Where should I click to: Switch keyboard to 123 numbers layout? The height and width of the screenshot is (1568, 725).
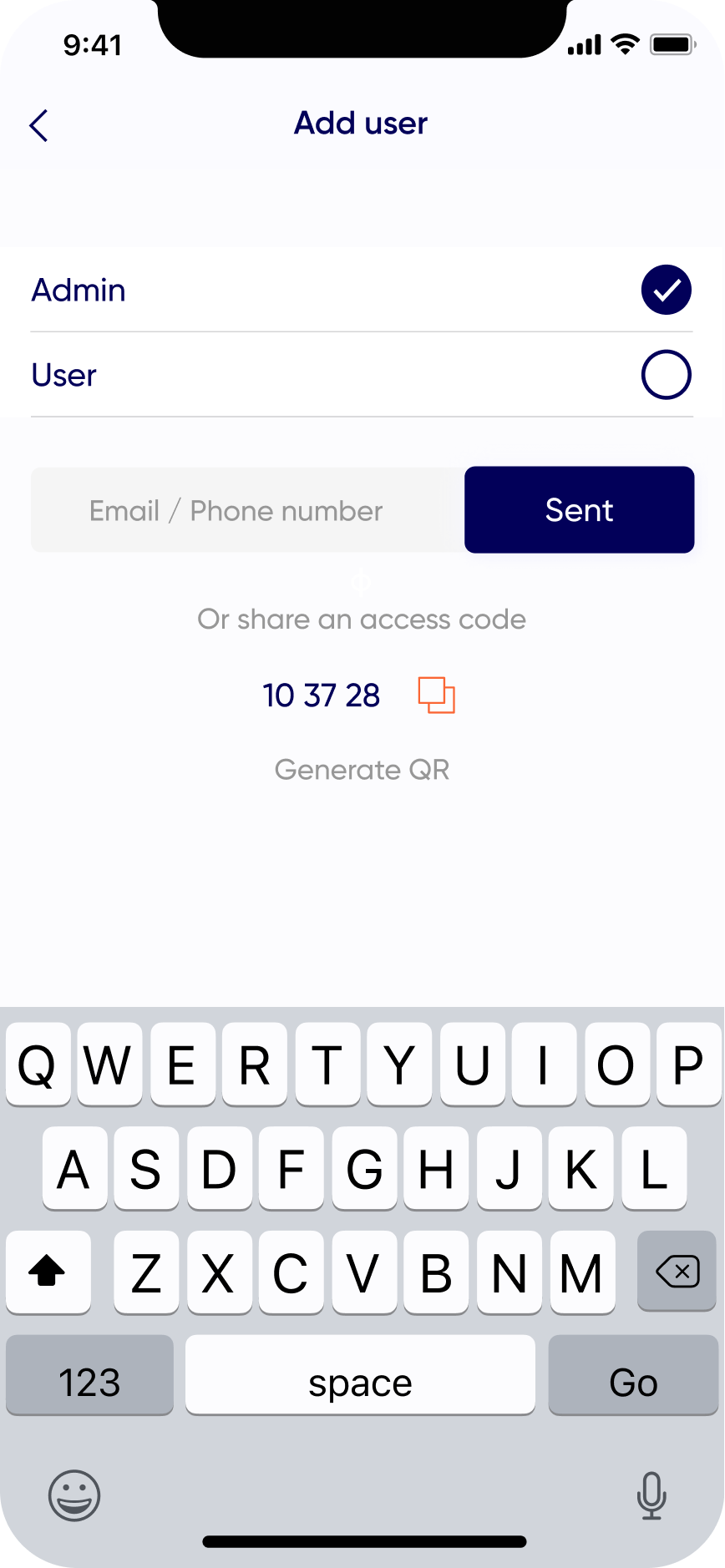click(89, 1375)
